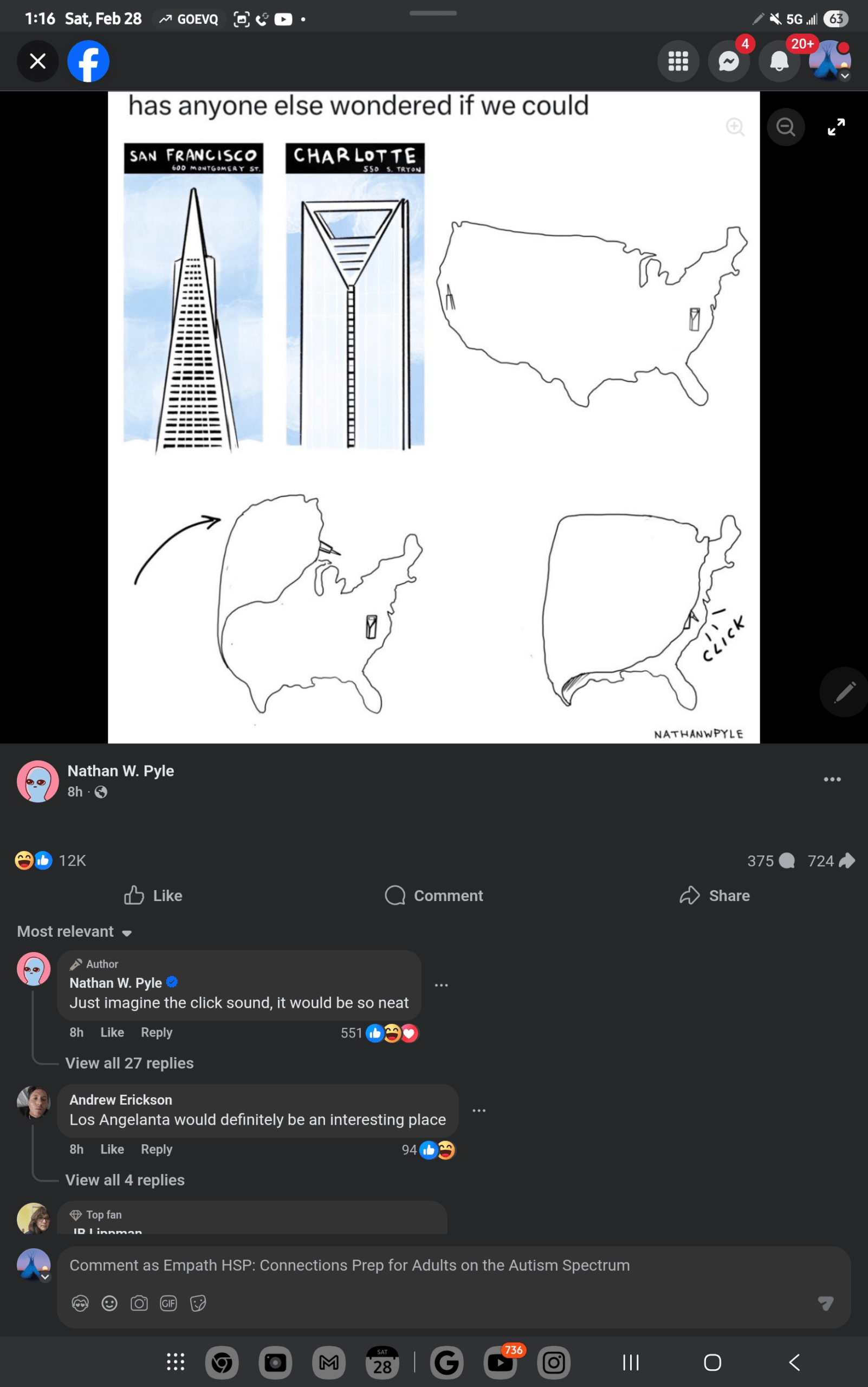868x1387 pixels.
Task: Reply to Andrew Erickson's comment
Action: tap(156, 1149)
